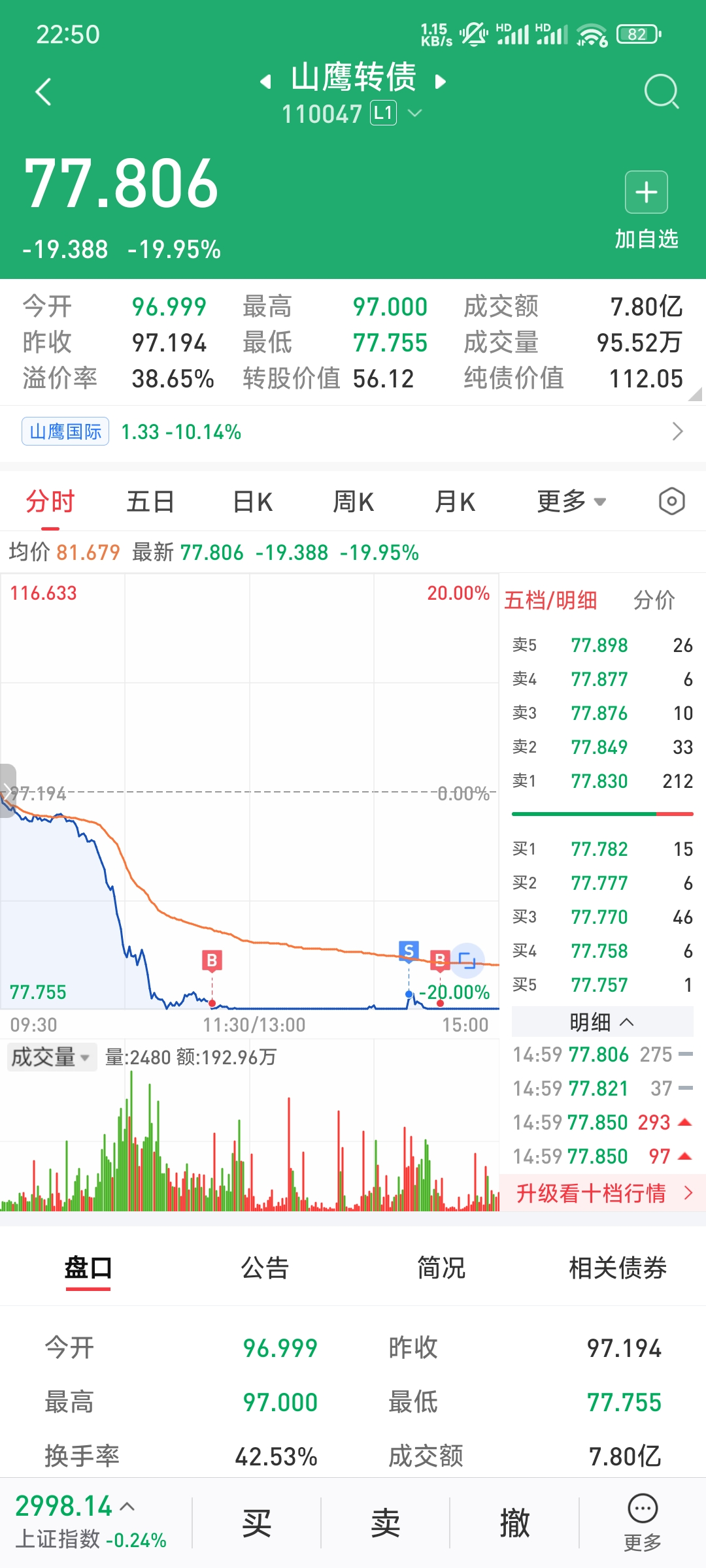Select the 周K chart tab
The image size is (706, 1568).
click(x=353, y=502)
